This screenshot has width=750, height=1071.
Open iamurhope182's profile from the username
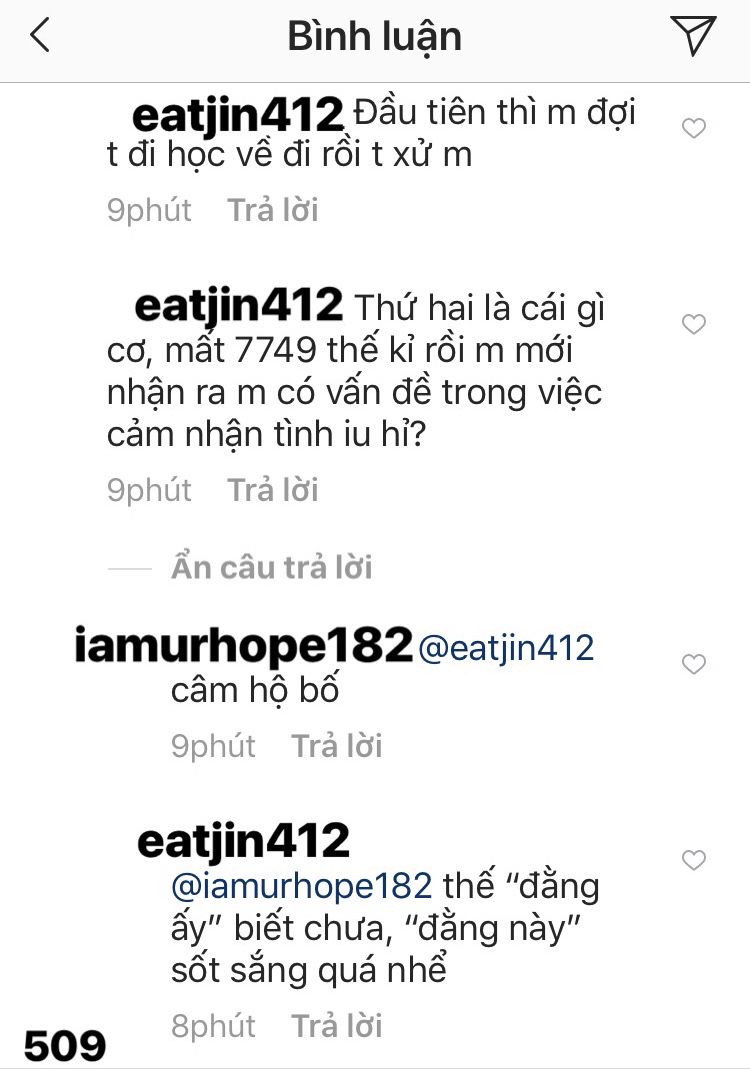(x=243, y=646)
